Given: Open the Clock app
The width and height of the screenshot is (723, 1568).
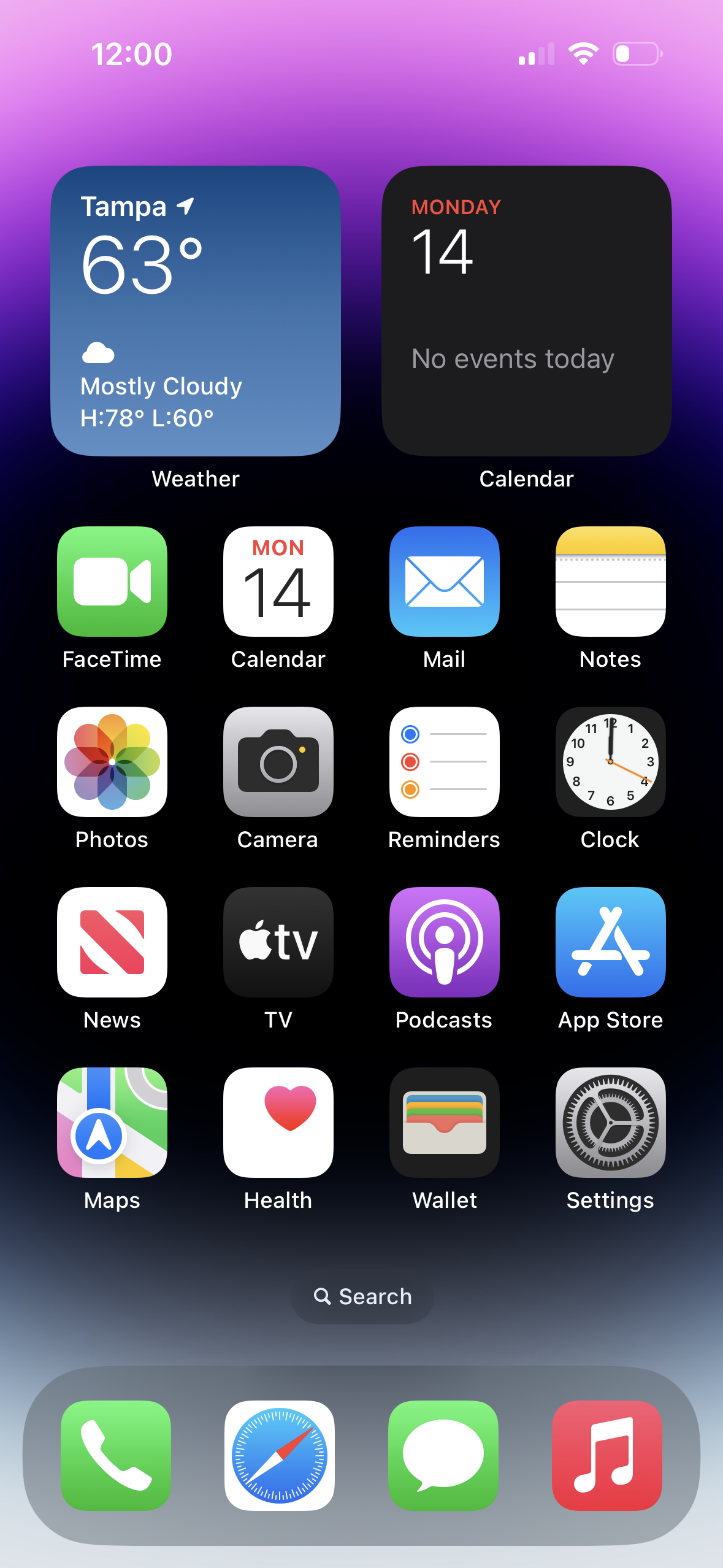Looking at the screenshot, I should coord(610,762).
